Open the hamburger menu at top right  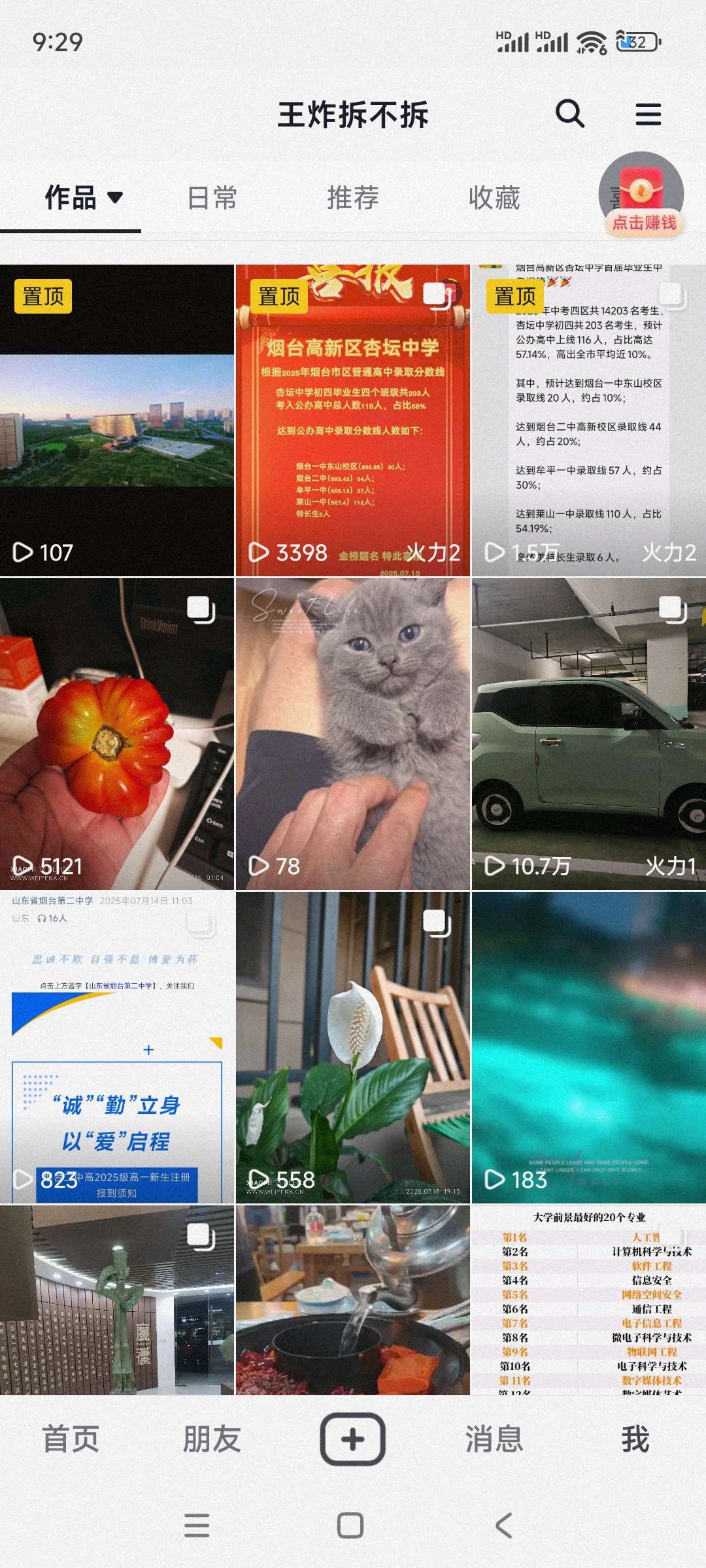[x=648, y=114]
